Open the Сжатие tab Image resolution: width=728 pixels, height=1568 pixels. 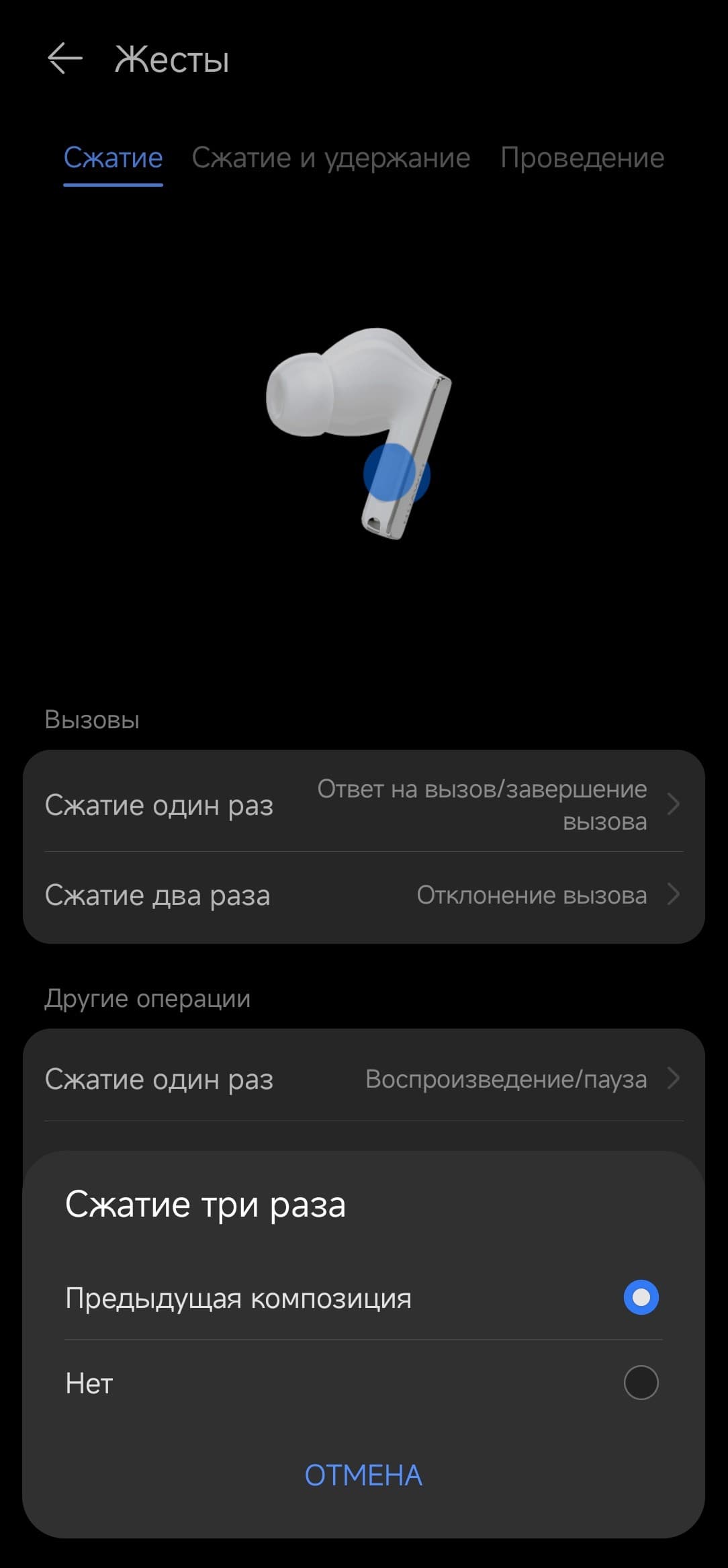click(x=113, y=159)
